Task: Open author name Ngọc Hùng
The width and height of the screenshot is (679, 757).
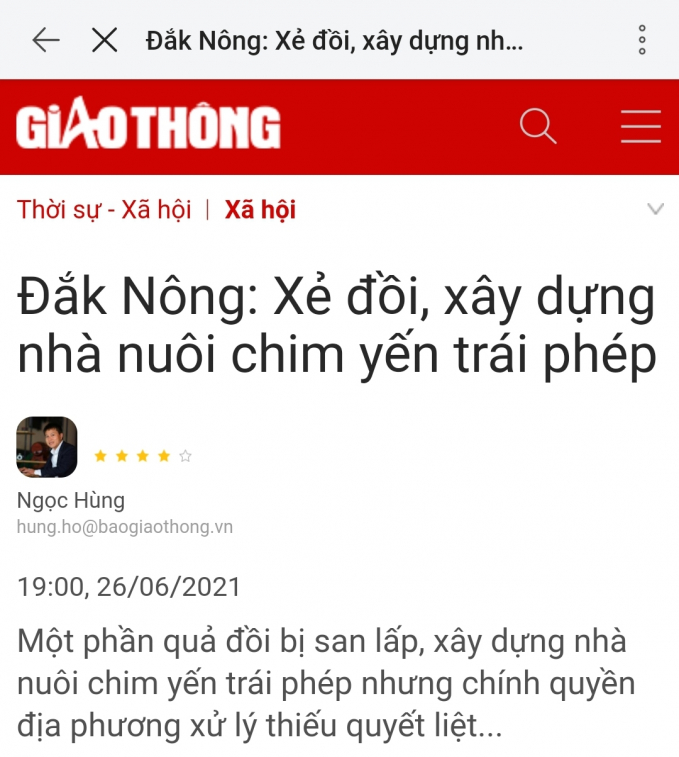Action: (x=71, y=501)
